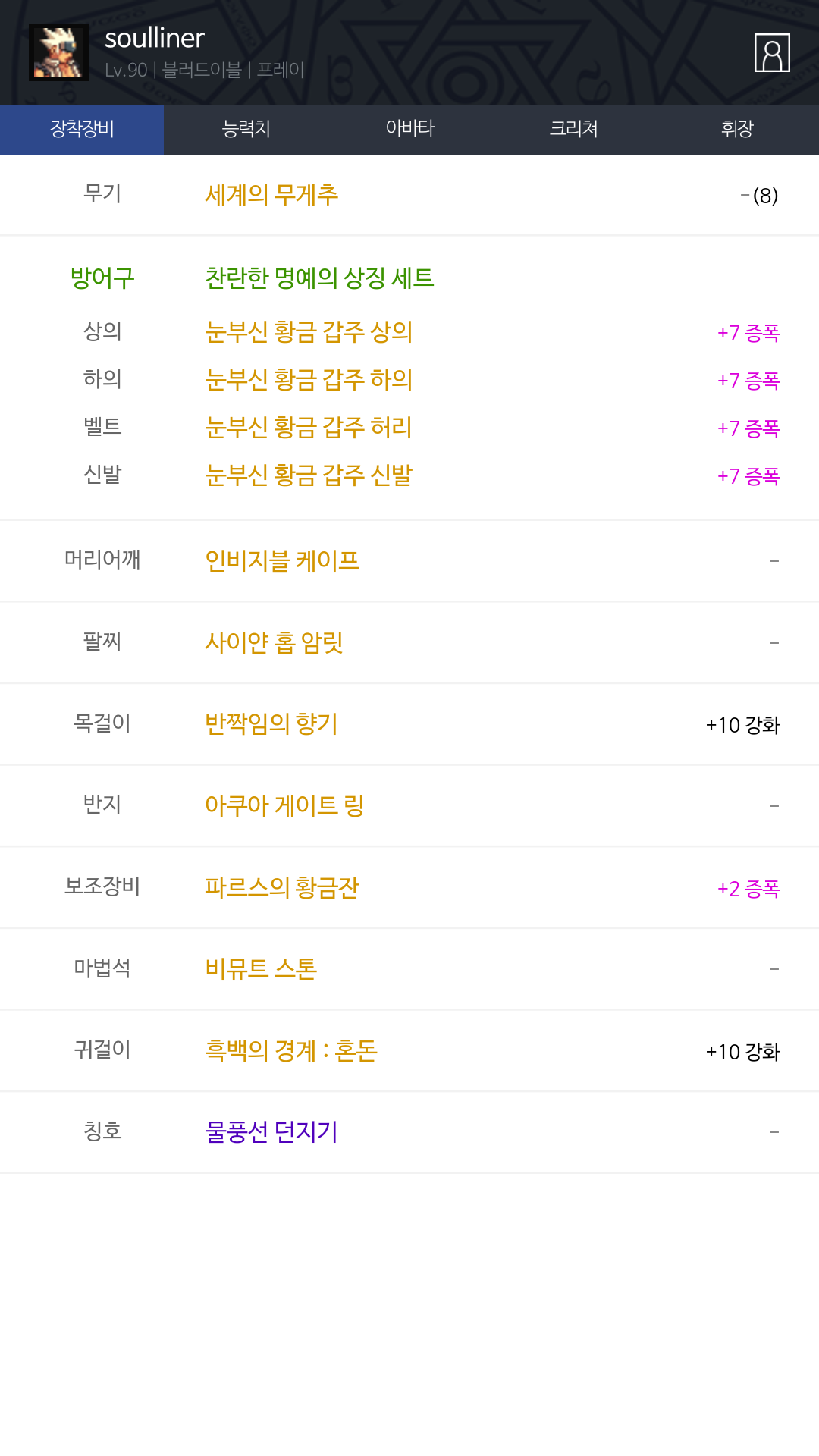Select the 장착장비 tab
819x1456 pixels.
point(82,129)
